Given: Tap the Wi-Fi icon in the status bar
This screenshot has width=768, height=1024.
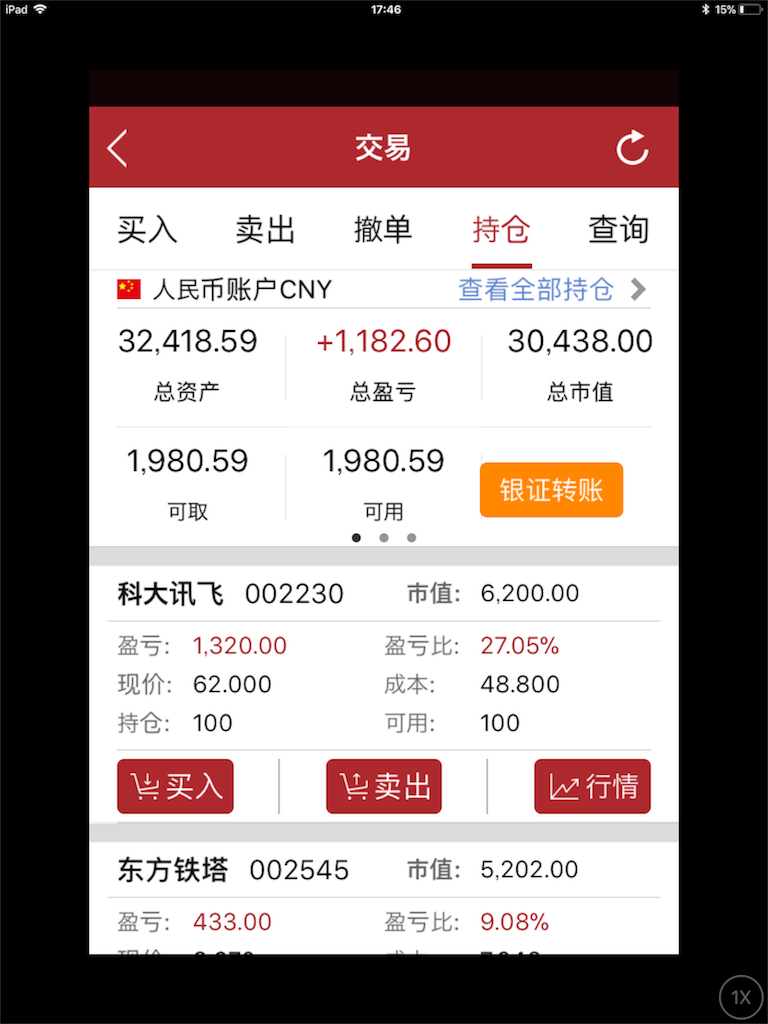Looking at the screenshot, I should (41, 9).
